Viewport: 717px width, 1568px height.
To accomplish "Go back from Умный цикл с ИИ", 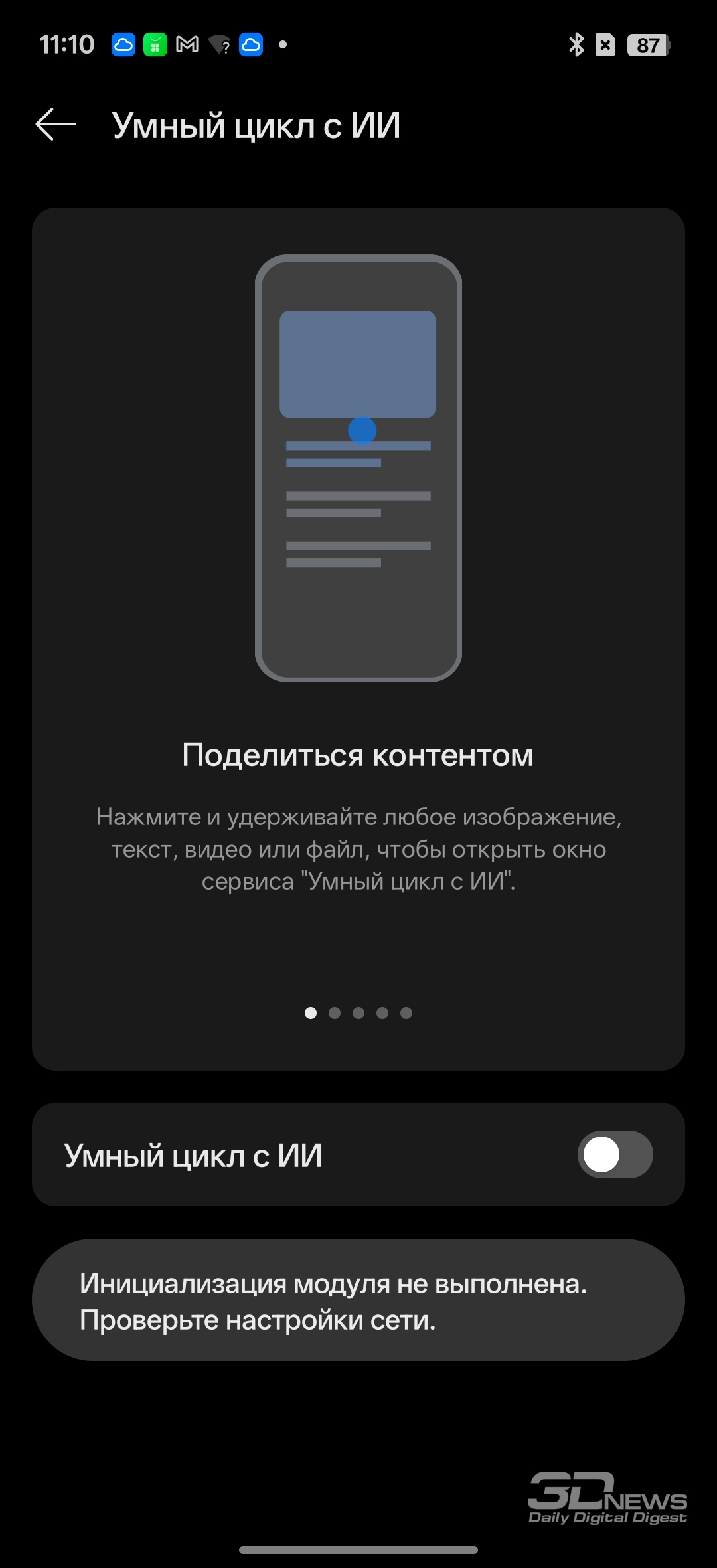I will coord(56,125).
